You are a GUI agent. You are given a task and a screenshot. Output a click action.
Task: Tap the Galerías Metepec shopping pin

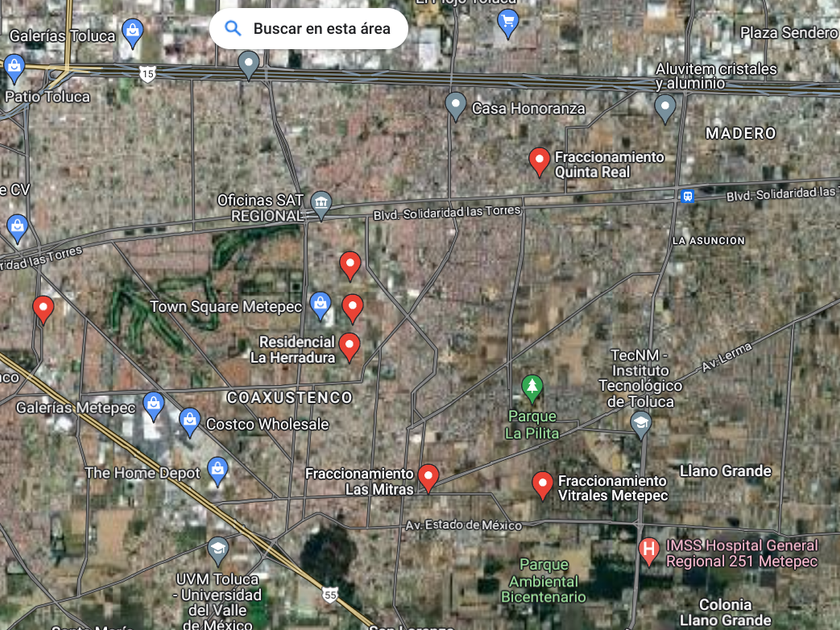point(153,405)
